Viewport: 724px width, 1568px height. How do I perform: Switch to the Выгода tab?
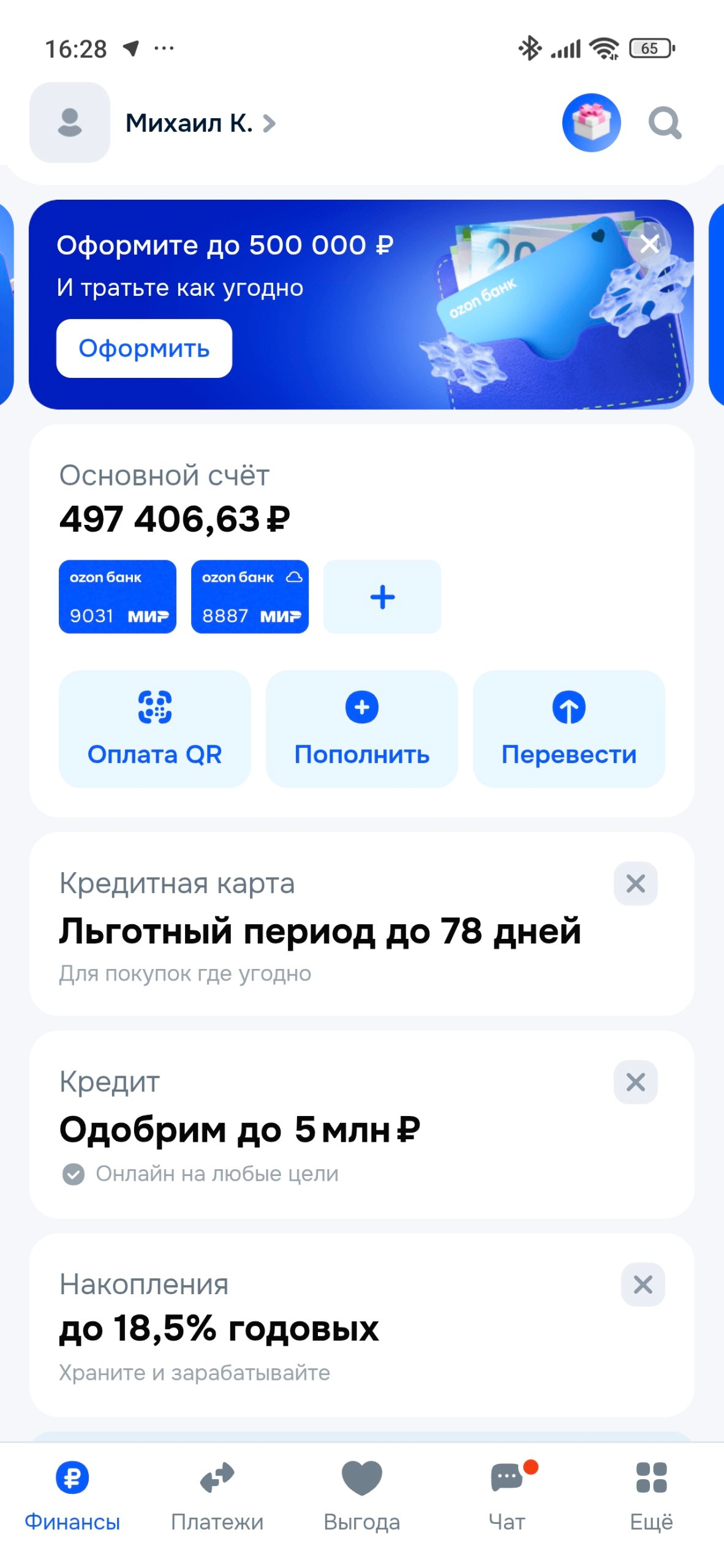tap(361, 1494)
